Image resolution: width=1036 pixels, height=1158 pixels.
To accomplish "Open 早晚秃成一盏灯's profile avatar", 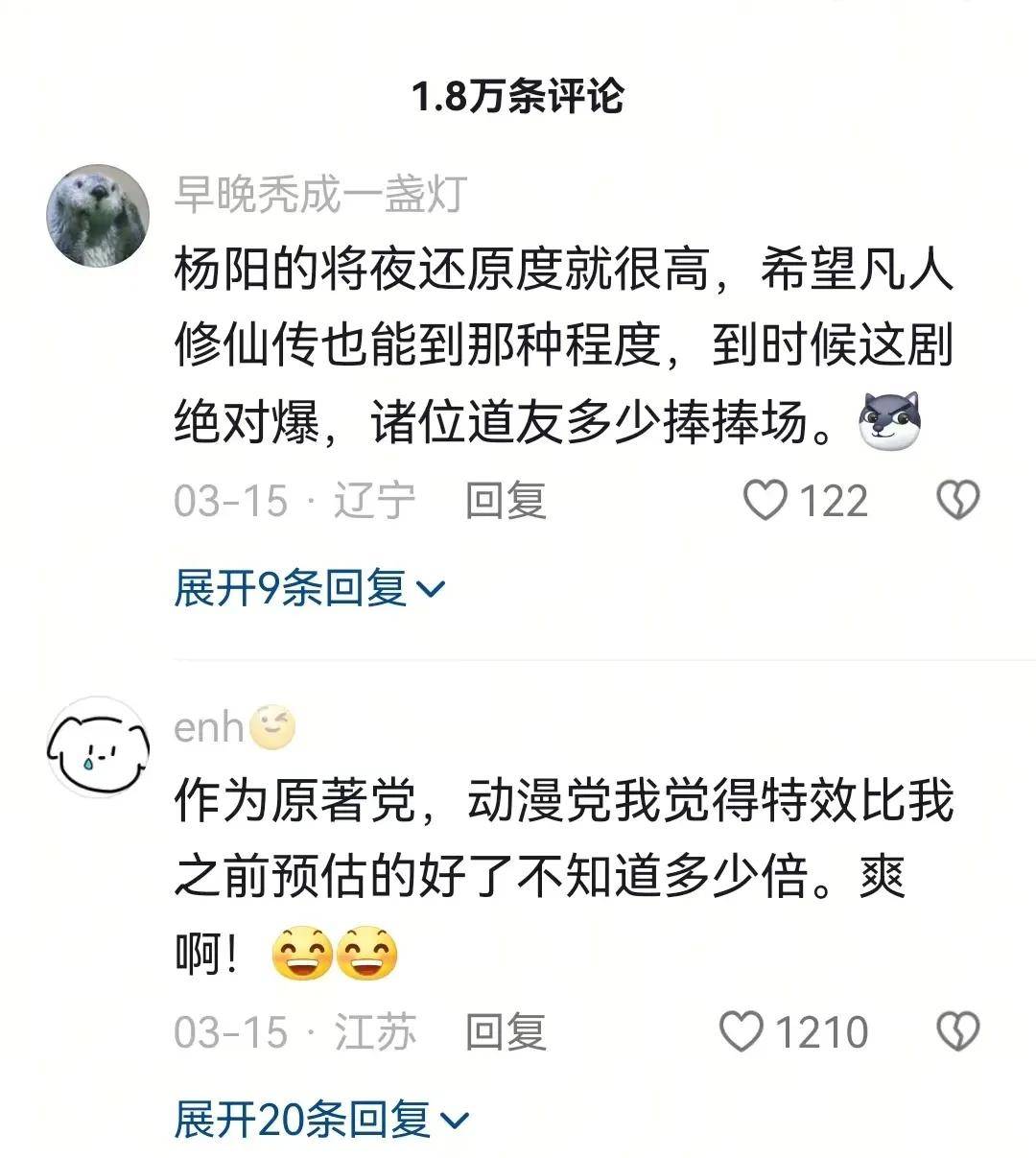I will tap(98, 215).
